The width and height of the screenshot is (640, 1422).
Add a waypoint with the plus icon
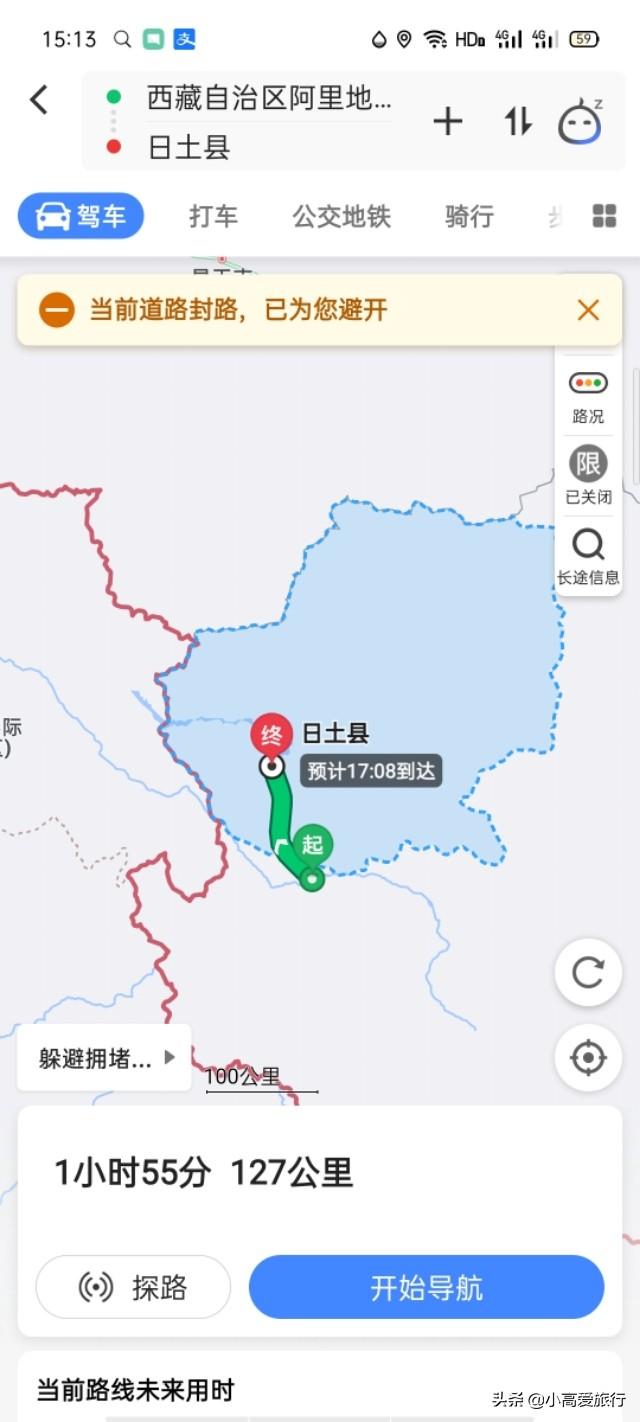448,122
